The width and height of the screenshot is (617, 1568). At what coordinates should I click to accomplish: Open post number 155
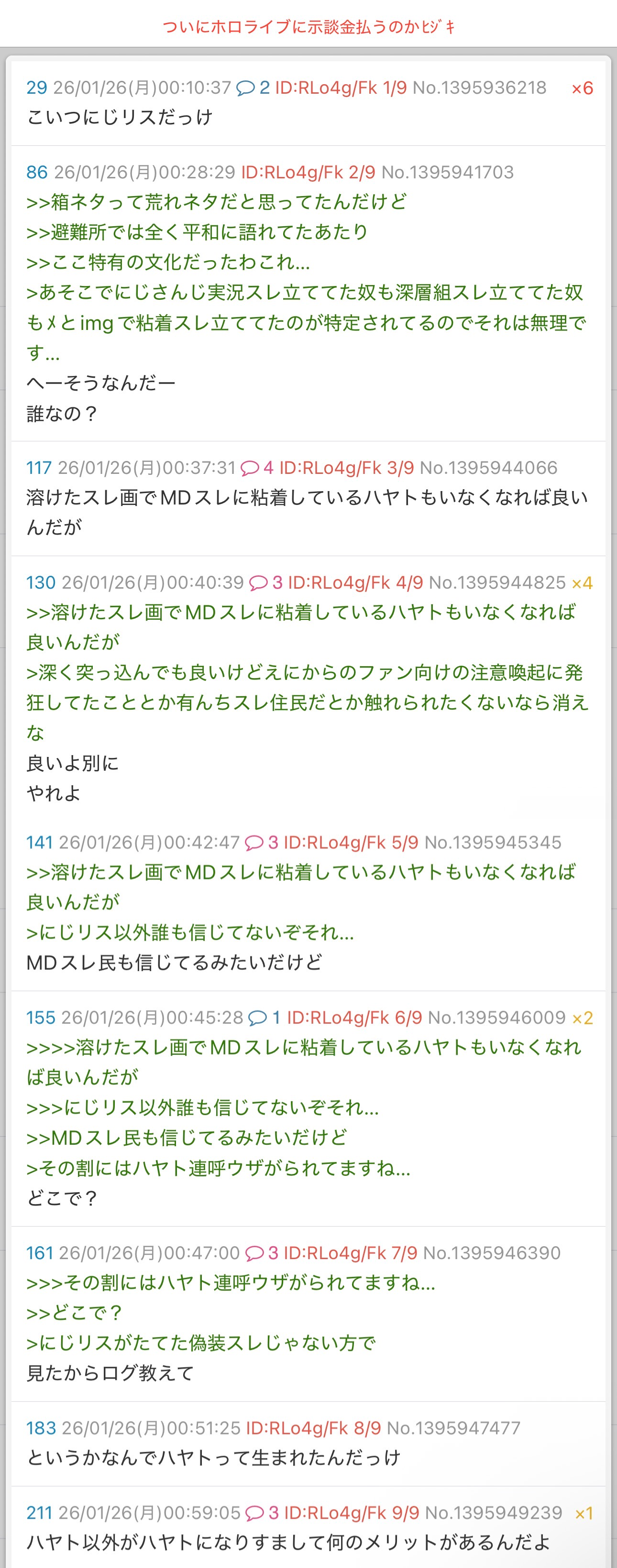tap(40, 1018)
